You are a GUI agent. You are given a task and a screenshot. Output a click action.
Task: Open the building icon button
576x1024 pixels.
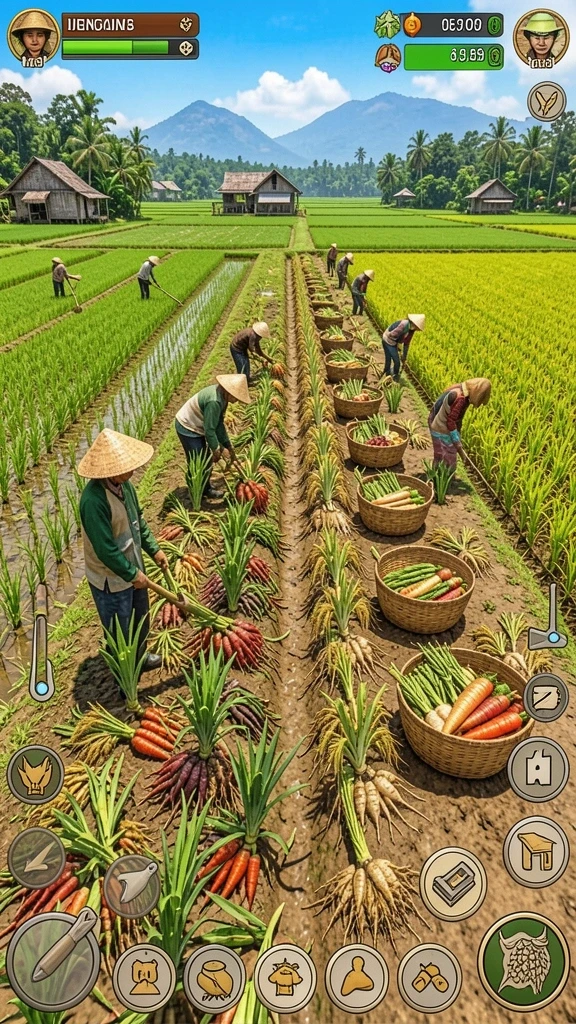(x=538, y=769)
